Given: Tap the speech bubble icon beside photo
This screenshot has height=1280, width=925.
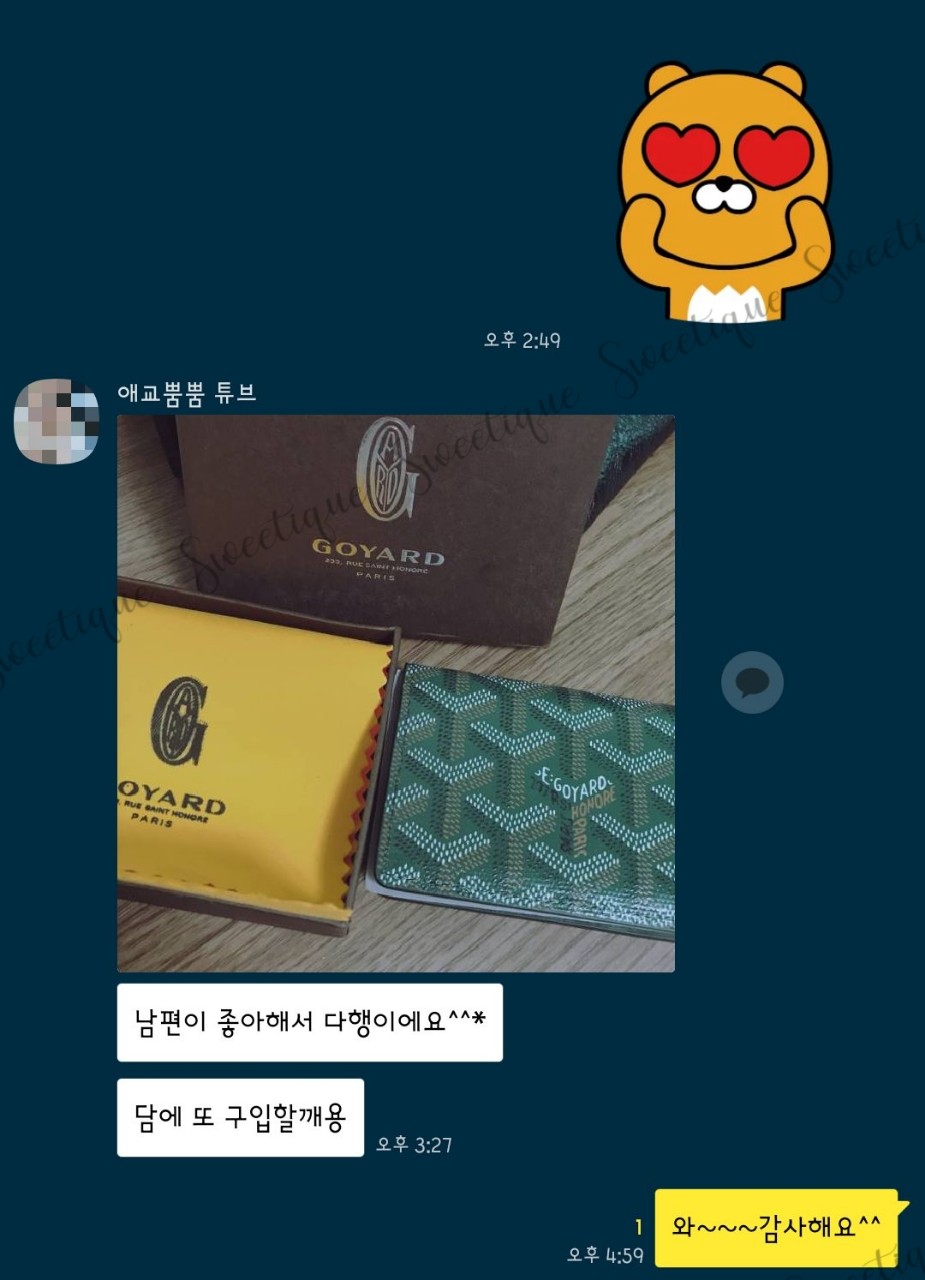Looking at the screenshot, I should click(752, 682).
